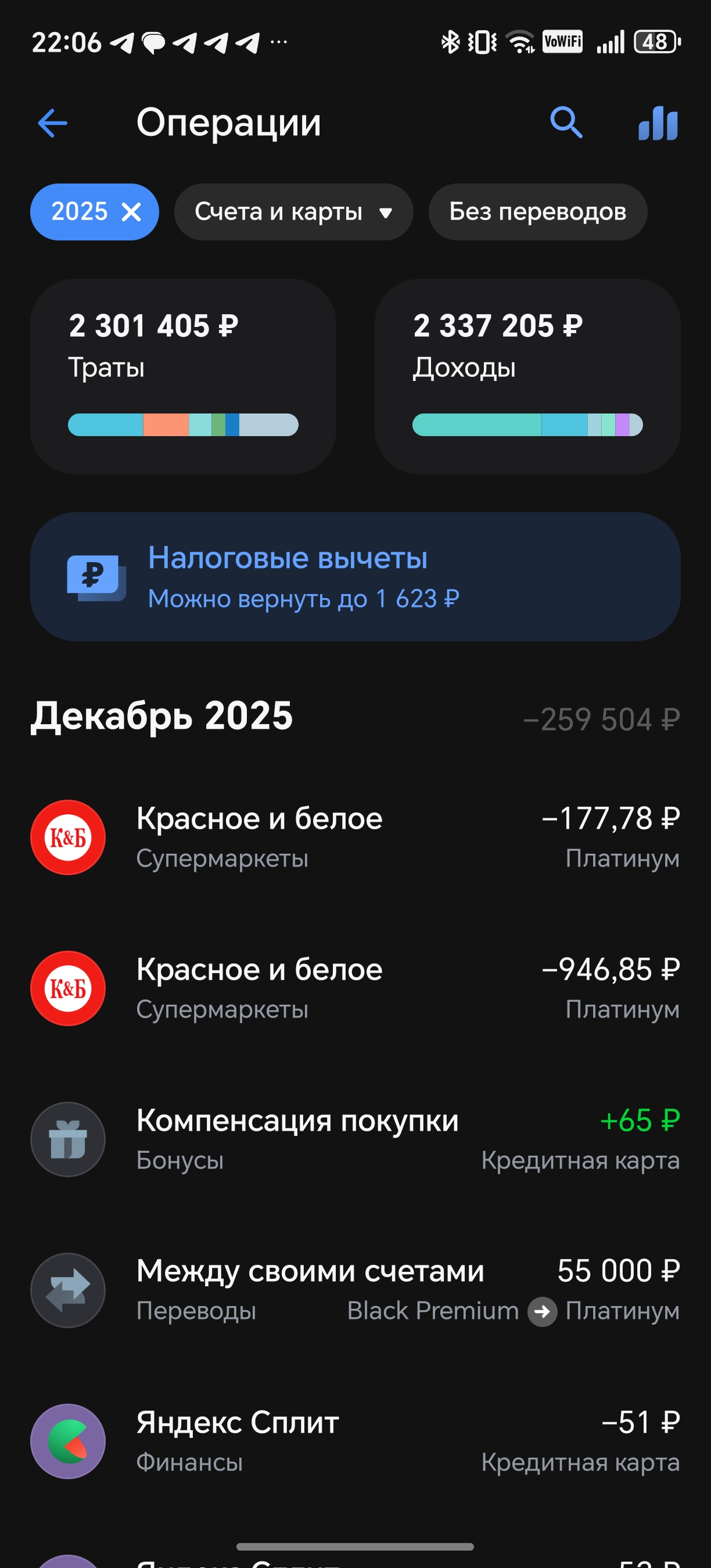Open the Между своими счетами transfer

tap(355, 1290)
